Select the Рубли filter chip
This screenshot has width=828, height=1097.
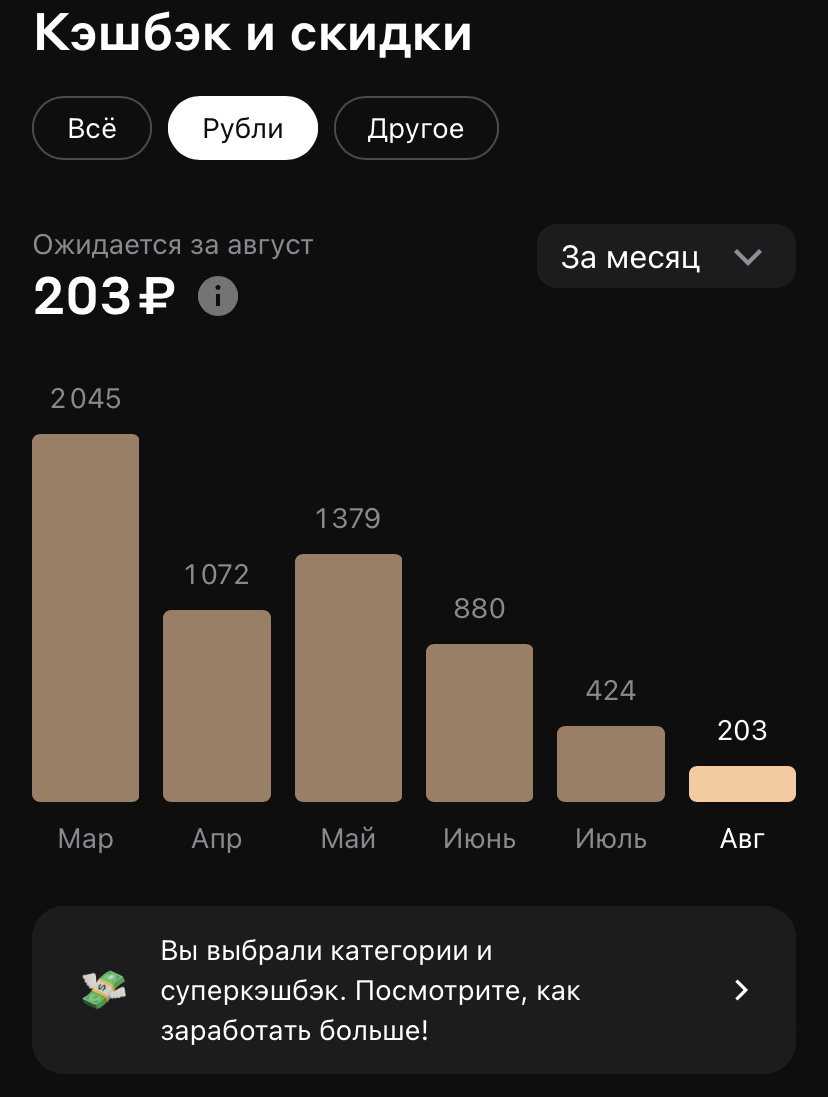pos(243,129)
